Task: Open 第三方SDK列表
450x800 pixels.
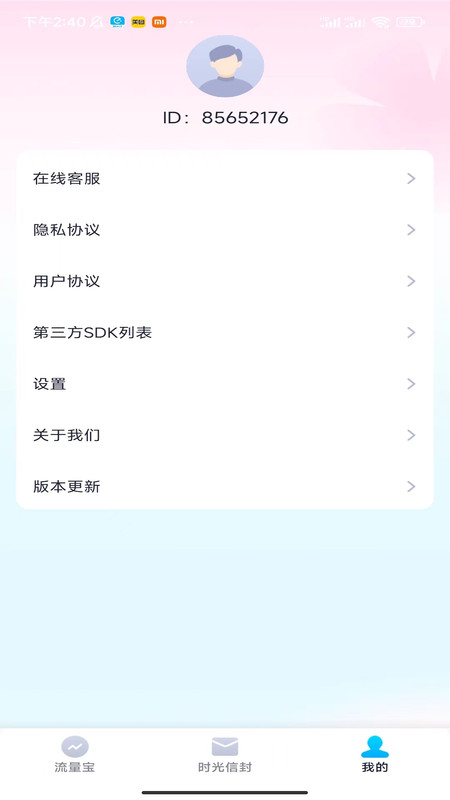Action: point(225,333)
